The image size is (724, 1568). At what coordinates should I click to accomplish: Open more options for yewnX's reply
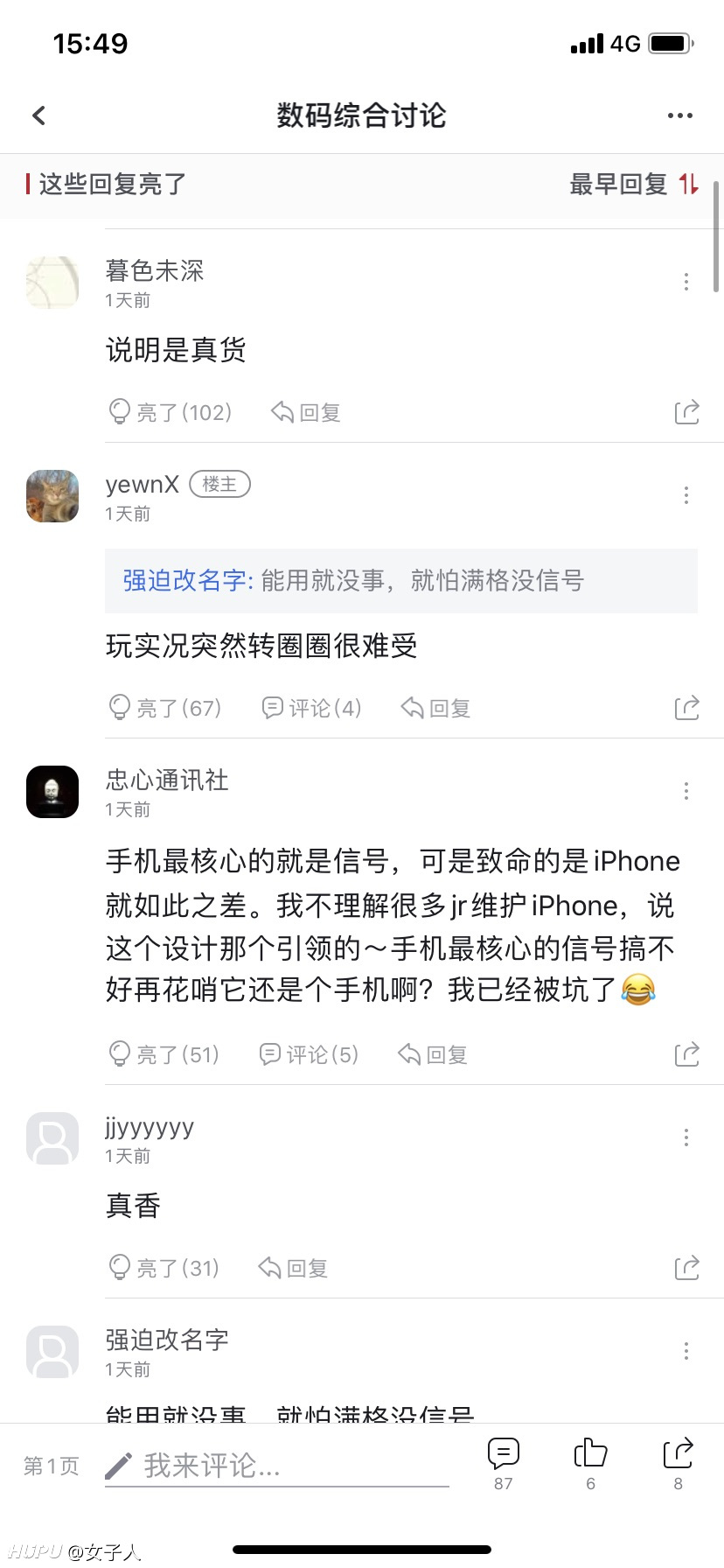point(686,495)
